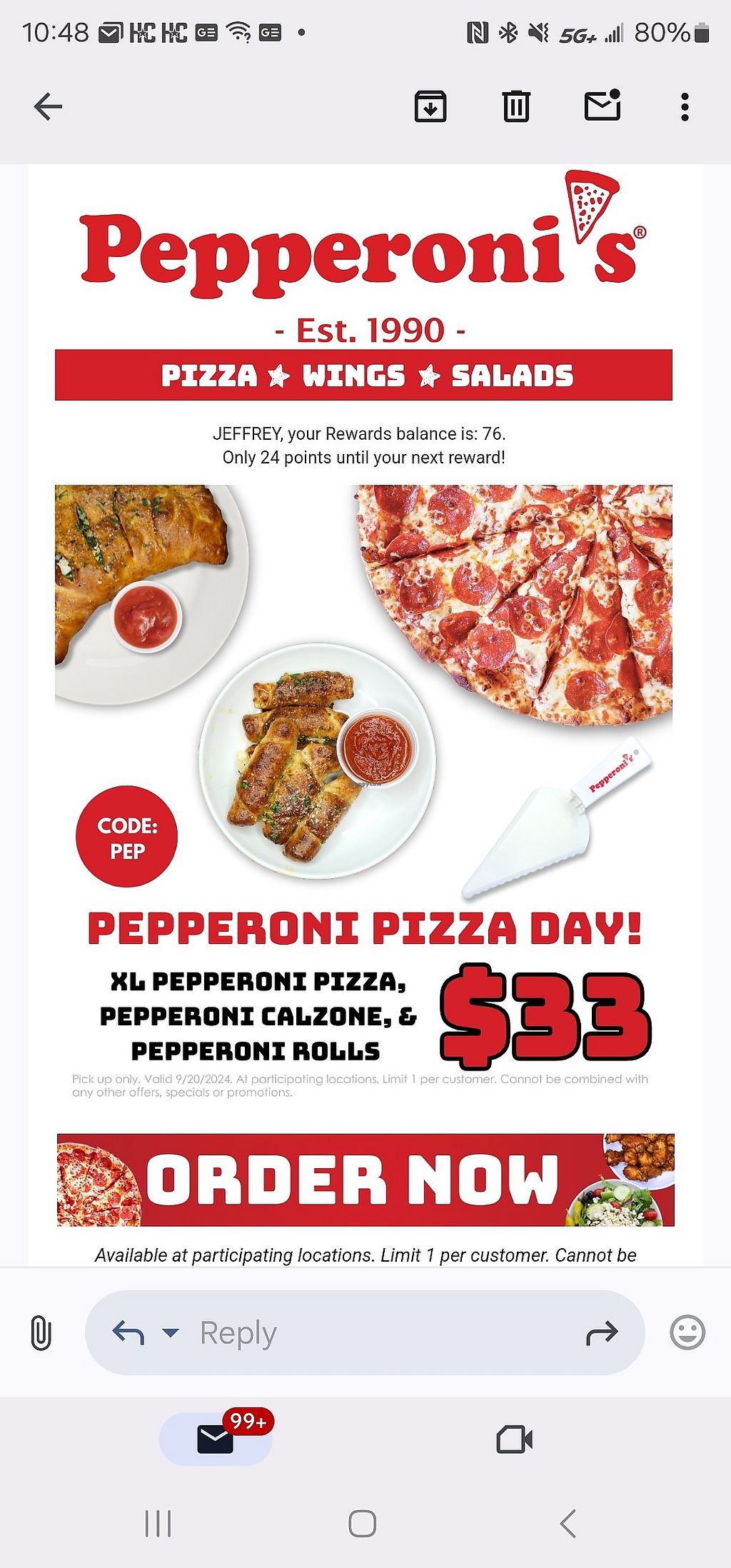Image resolution: width=731 pixels, height=1568 pixels.
Task: Forward this email
Action: 601,1332
